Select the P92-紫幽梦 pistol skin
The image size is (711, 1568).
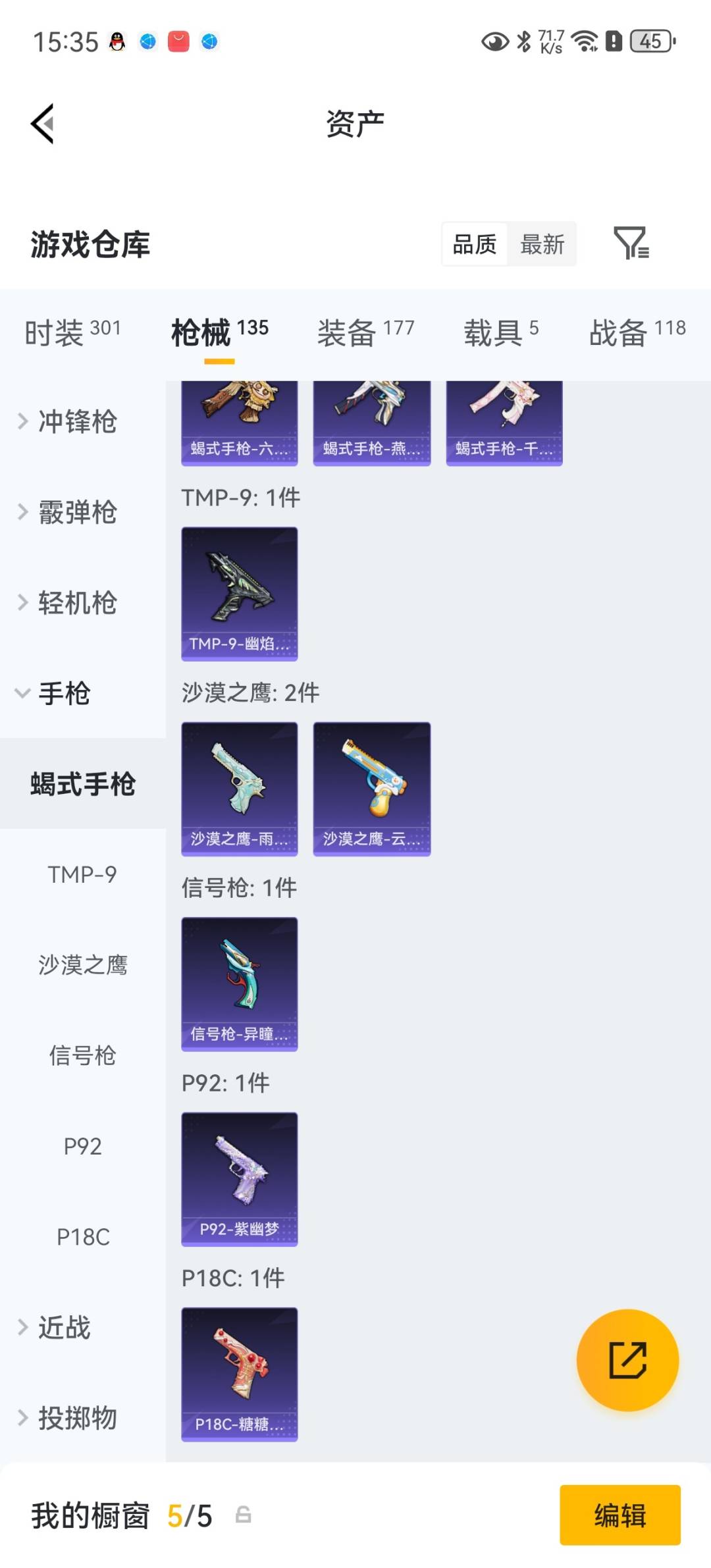pyautogui.click(x=240, y=1178)
